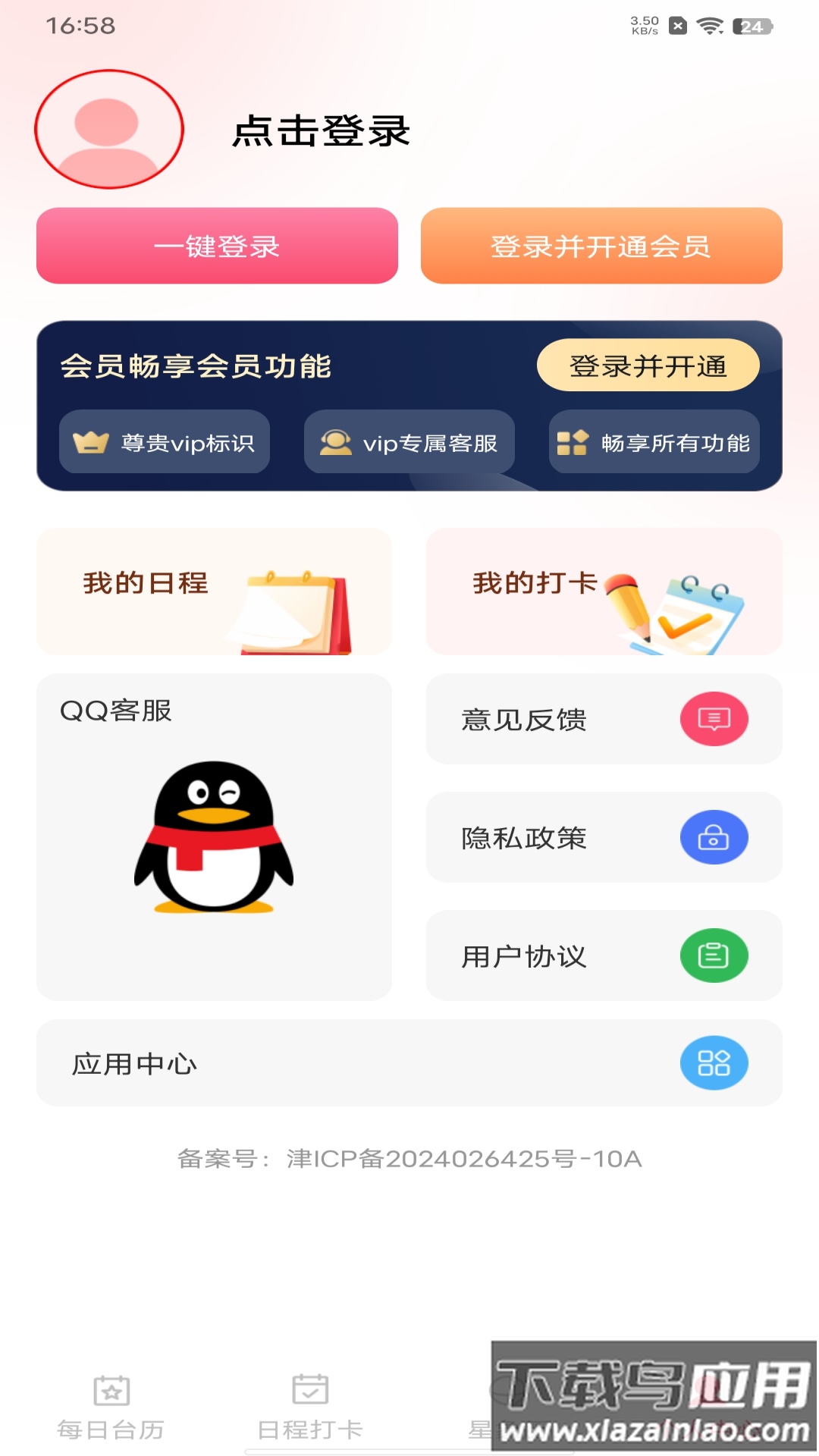Tap 登录并开通 on the VIP banner

coord(648,366)
